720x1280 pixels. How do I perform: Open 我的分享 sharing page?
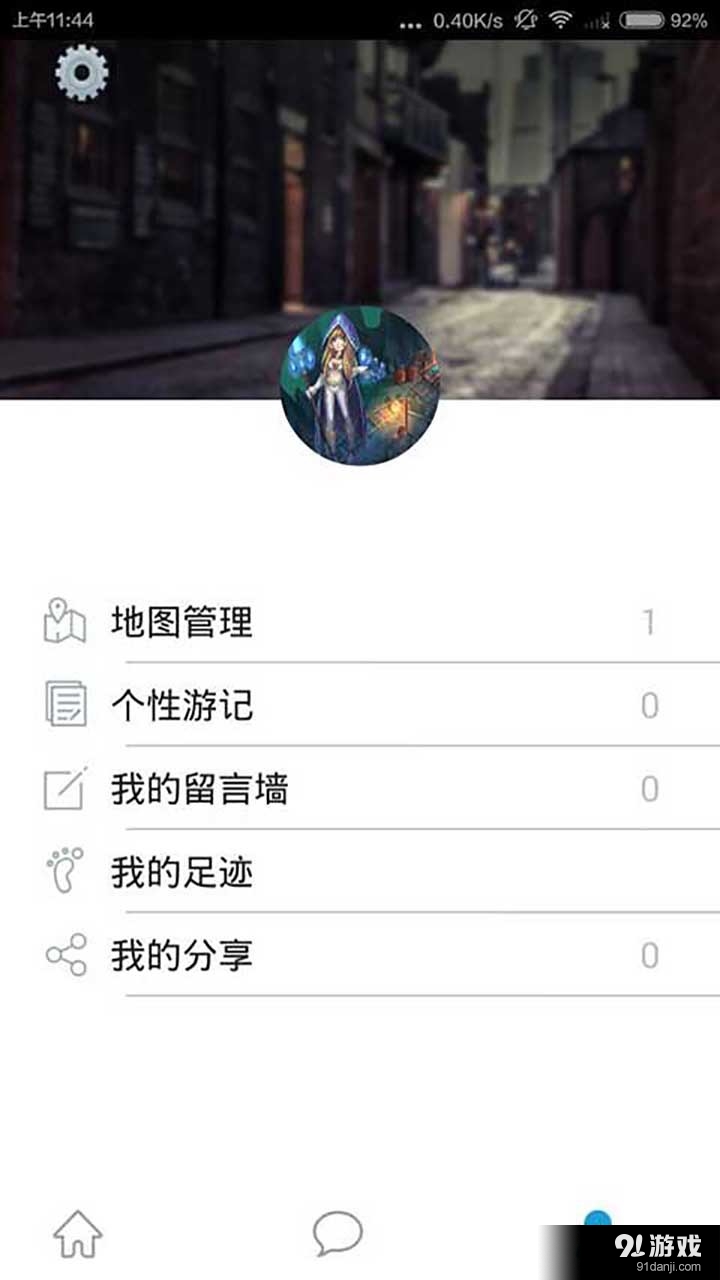pos(183,956)
